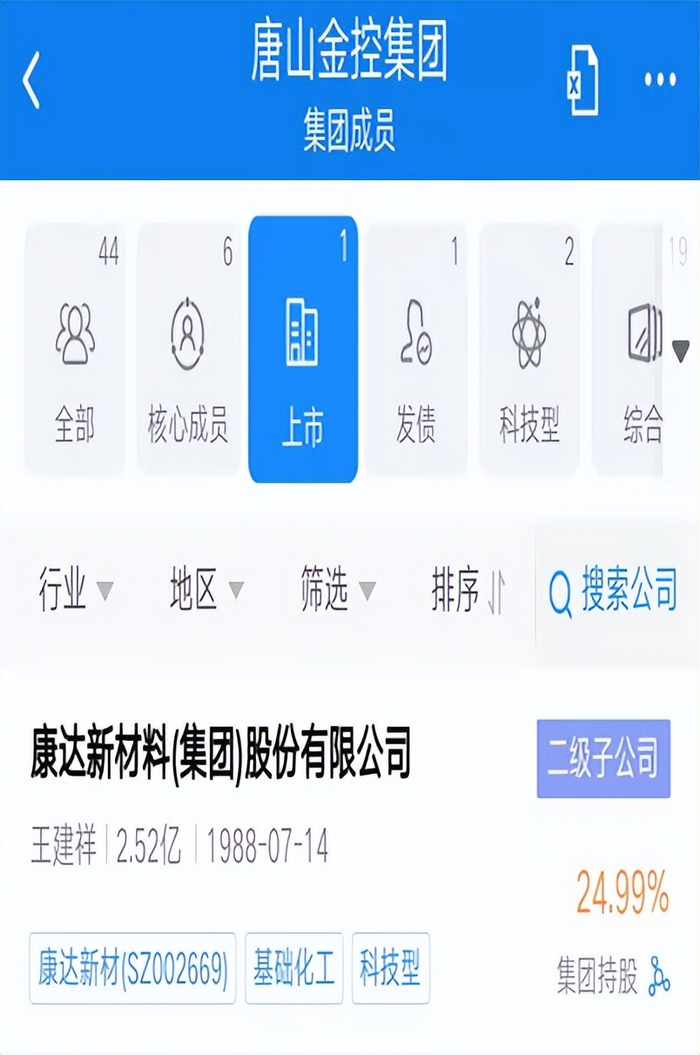Switch to the 全部 category tab
The height and width of the screenshot is (1055, 700).
pos(75,350)
